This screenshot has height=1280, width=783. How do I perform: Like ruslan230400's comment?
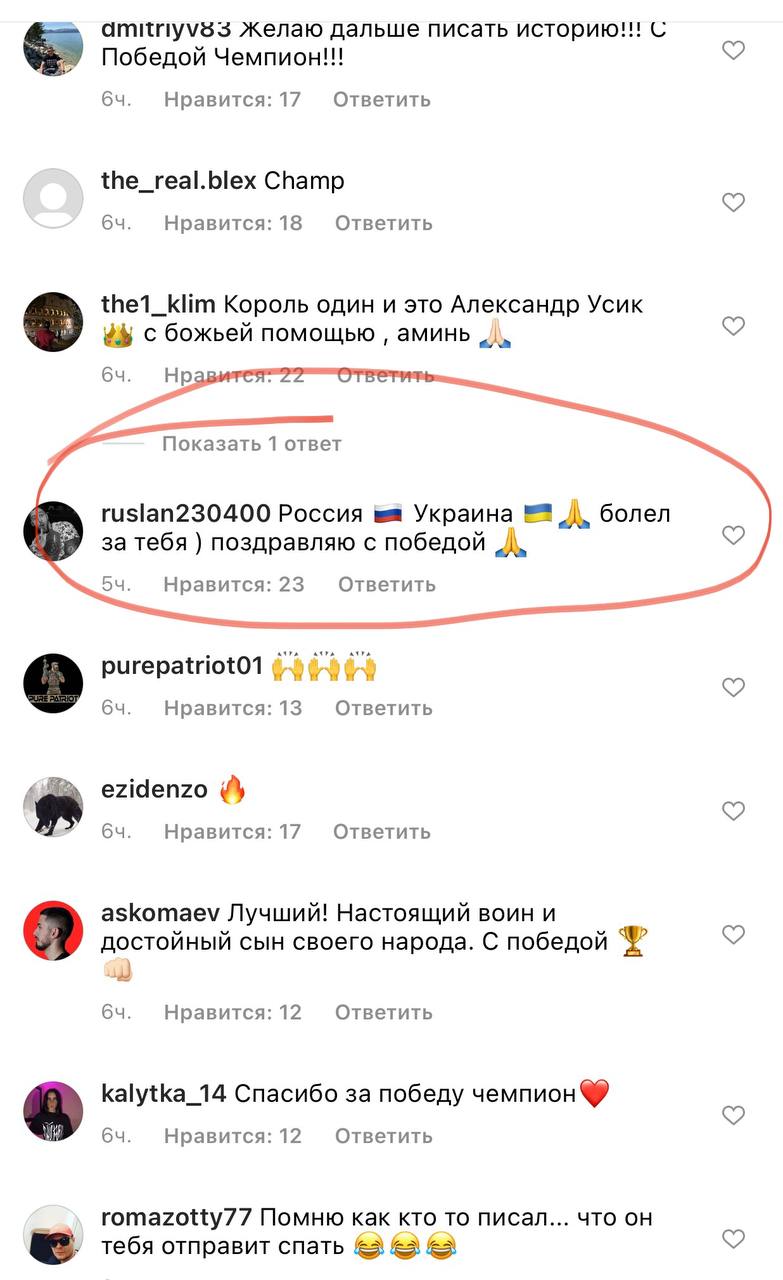point(734,536)
